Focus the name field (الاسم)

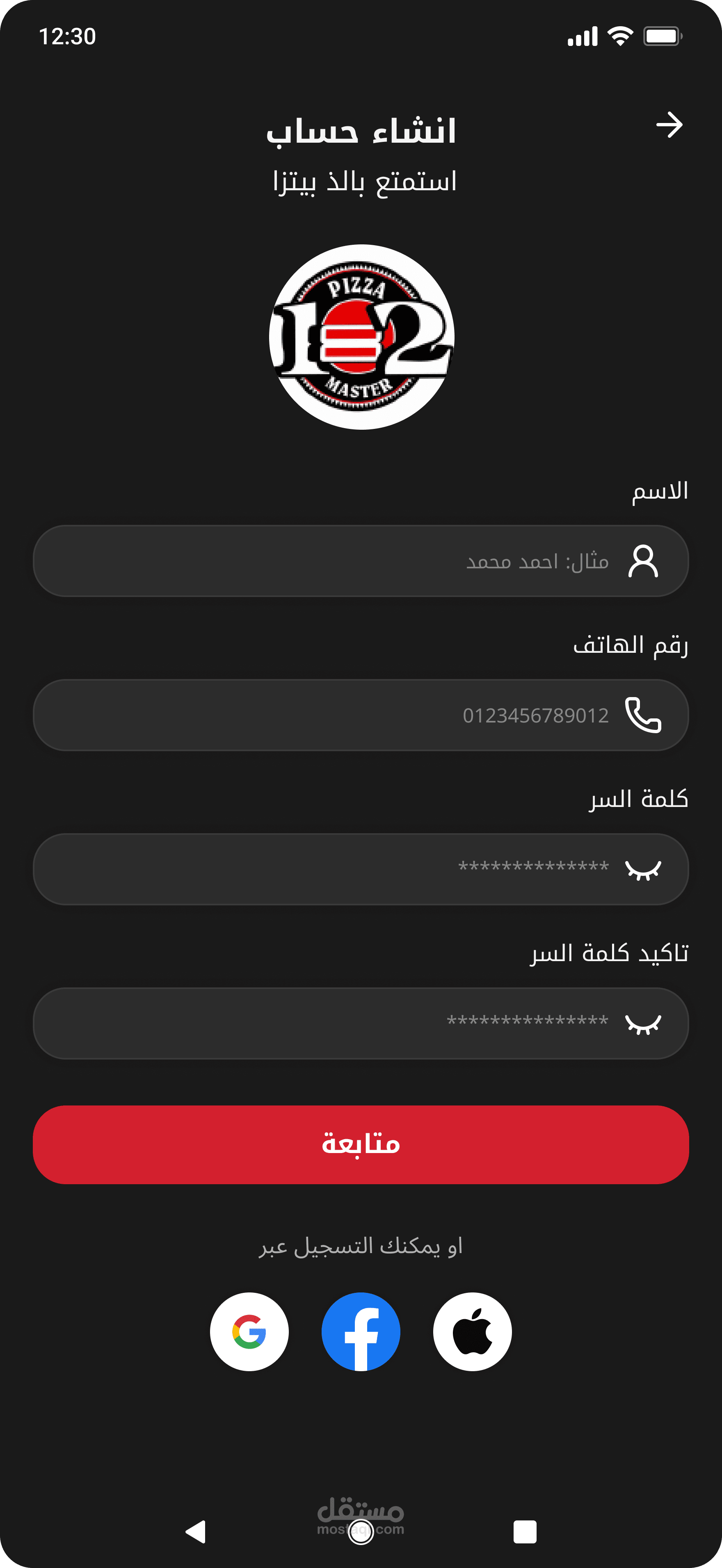click(x=341, y=561)
